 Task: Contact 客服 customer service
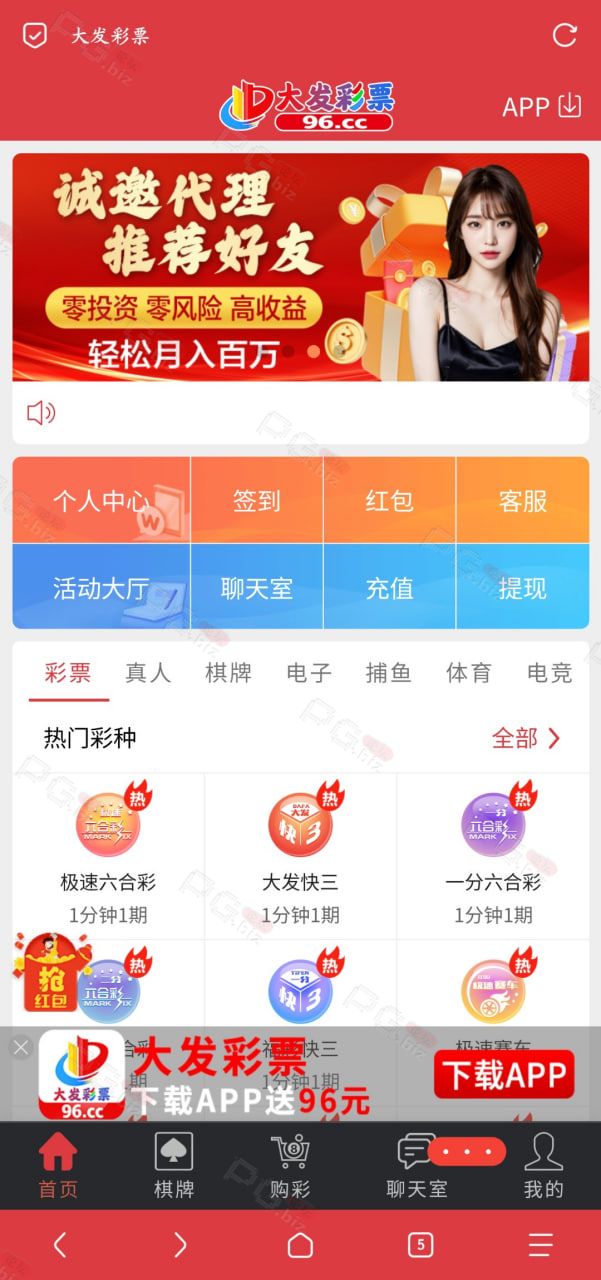coord(523,501)
